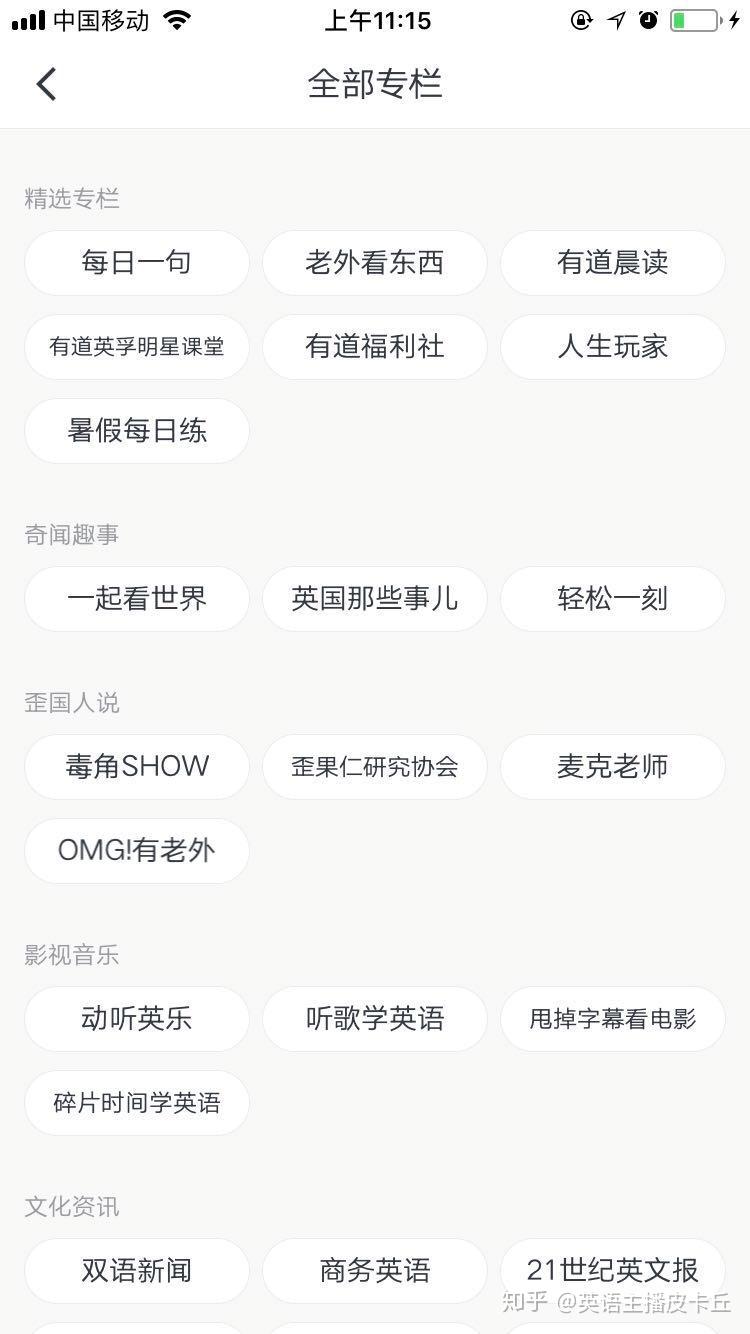Tap the 歪果仁研究协会 chip
Screen dimensions: 750x1334
point(375,767)
